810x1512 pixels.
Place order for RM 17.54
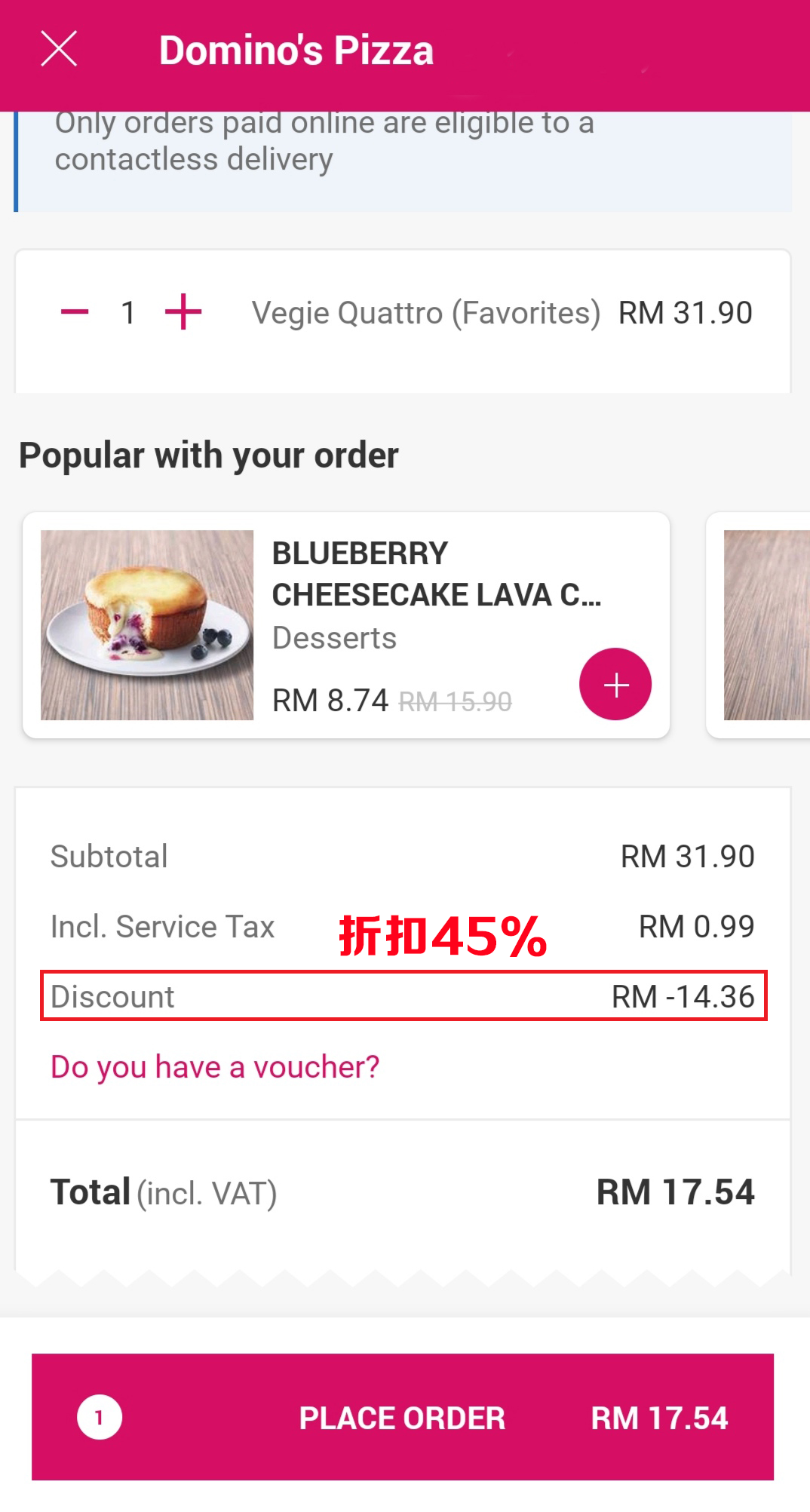[x=403, y=1417]
